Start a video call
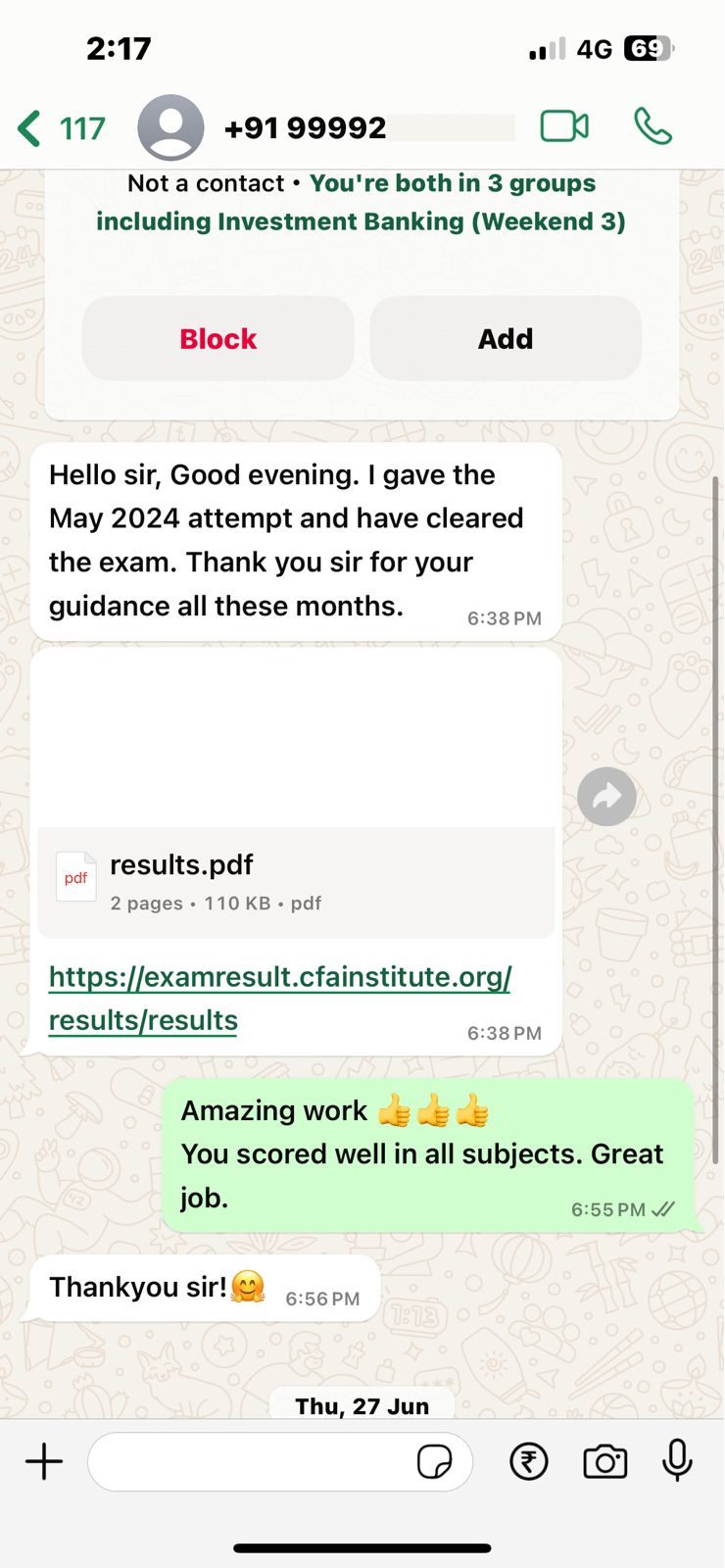This screenshot has height=1568, width=725. tap(564, 127)
